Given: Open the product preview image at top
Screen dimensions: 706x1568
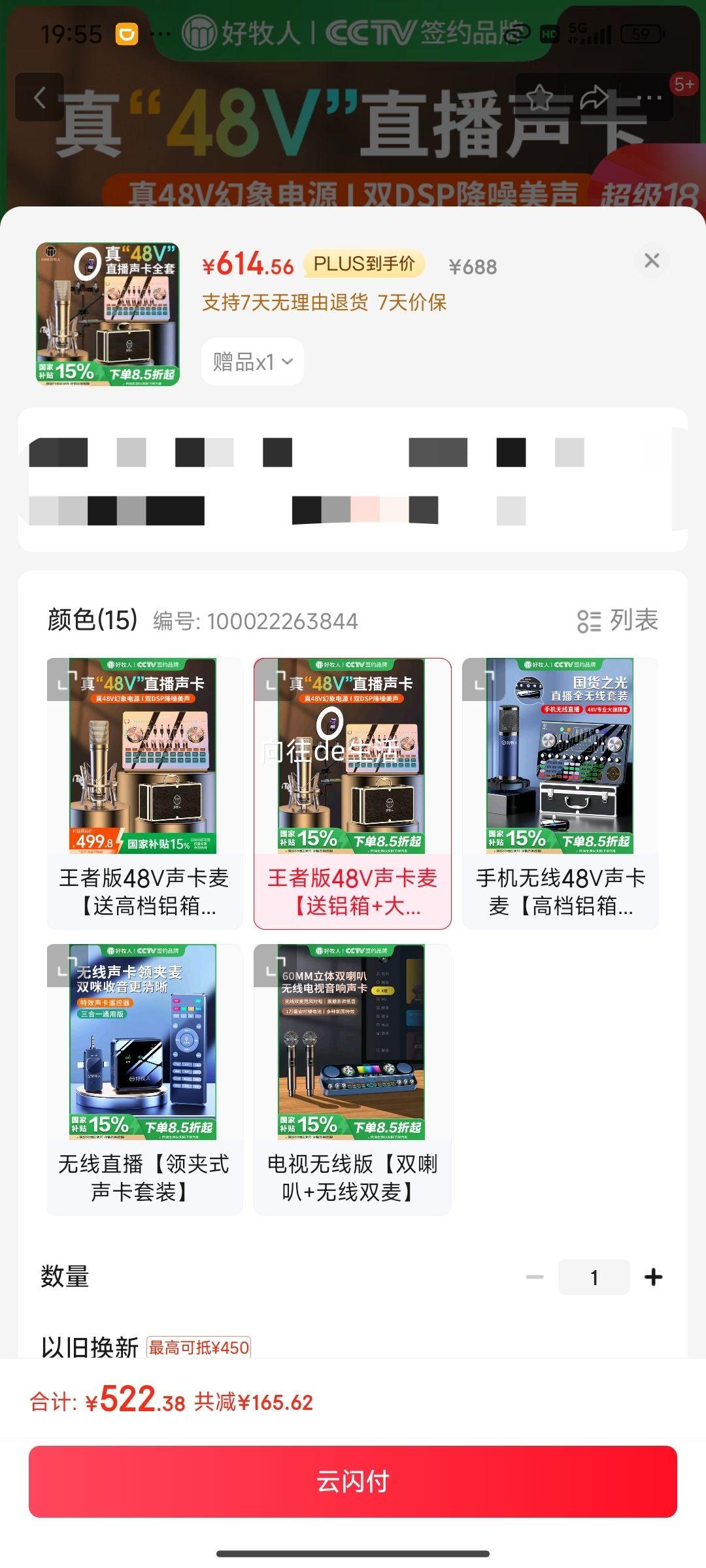Looking at the screenshot, I should click(x=108, y=314).
